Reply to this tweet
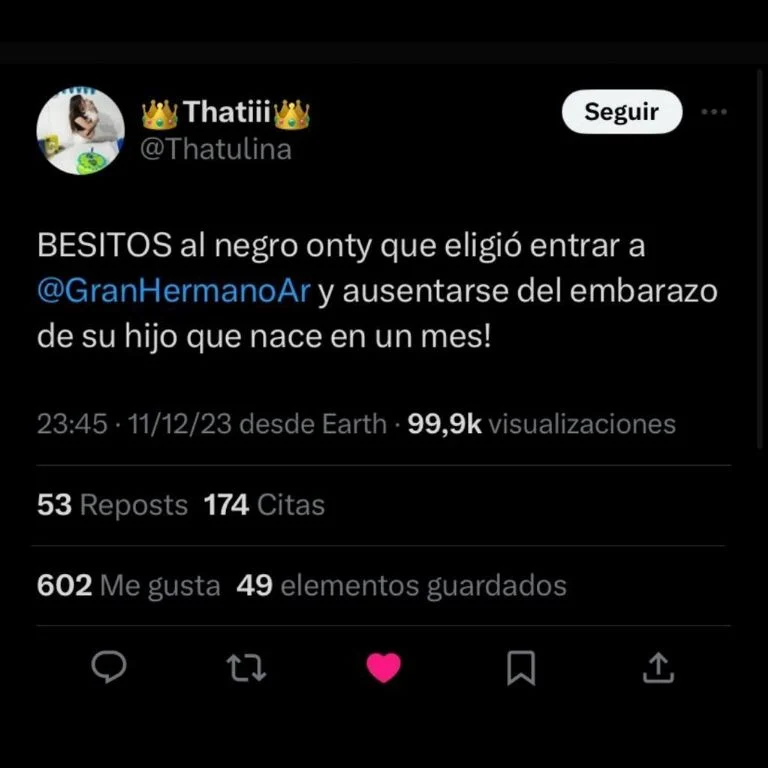Image resolution: width=768 pixels, height=768 pixels. click(109, 666)
